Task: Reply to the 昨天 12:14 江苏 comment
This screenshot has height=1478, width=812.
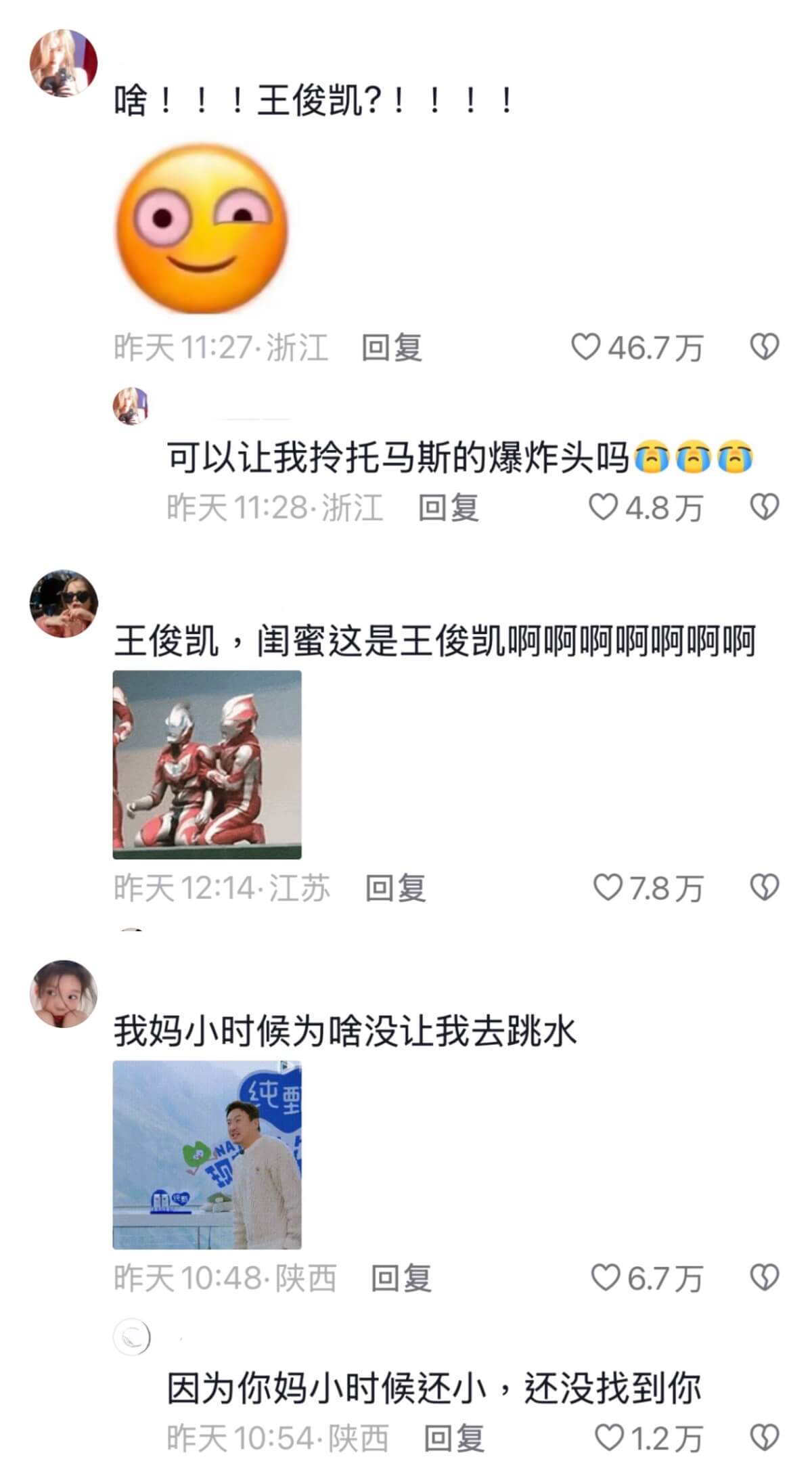Action: (x=395, y=889)
